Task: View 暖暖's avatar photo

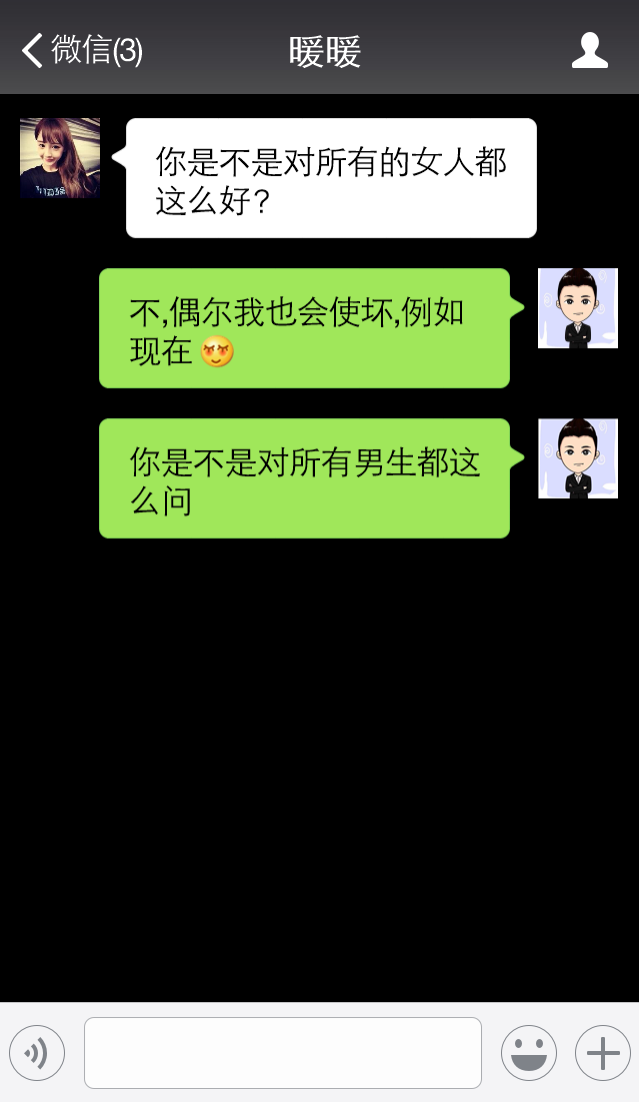Action: click(x=60, y=158)
